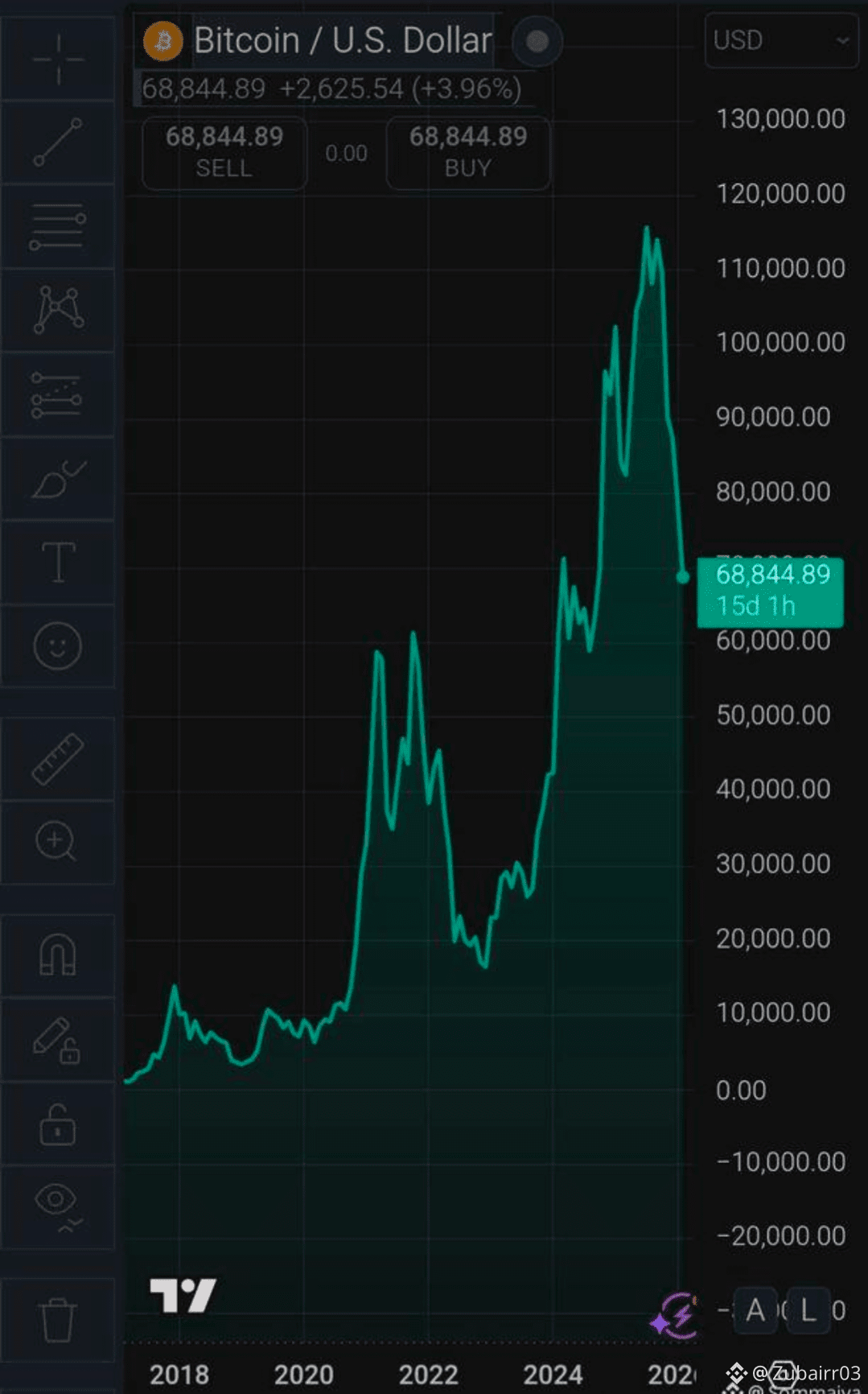Open the forecasting and measurement tools
The width and height of the screenshot is (868, 1394).
(58, 394)
